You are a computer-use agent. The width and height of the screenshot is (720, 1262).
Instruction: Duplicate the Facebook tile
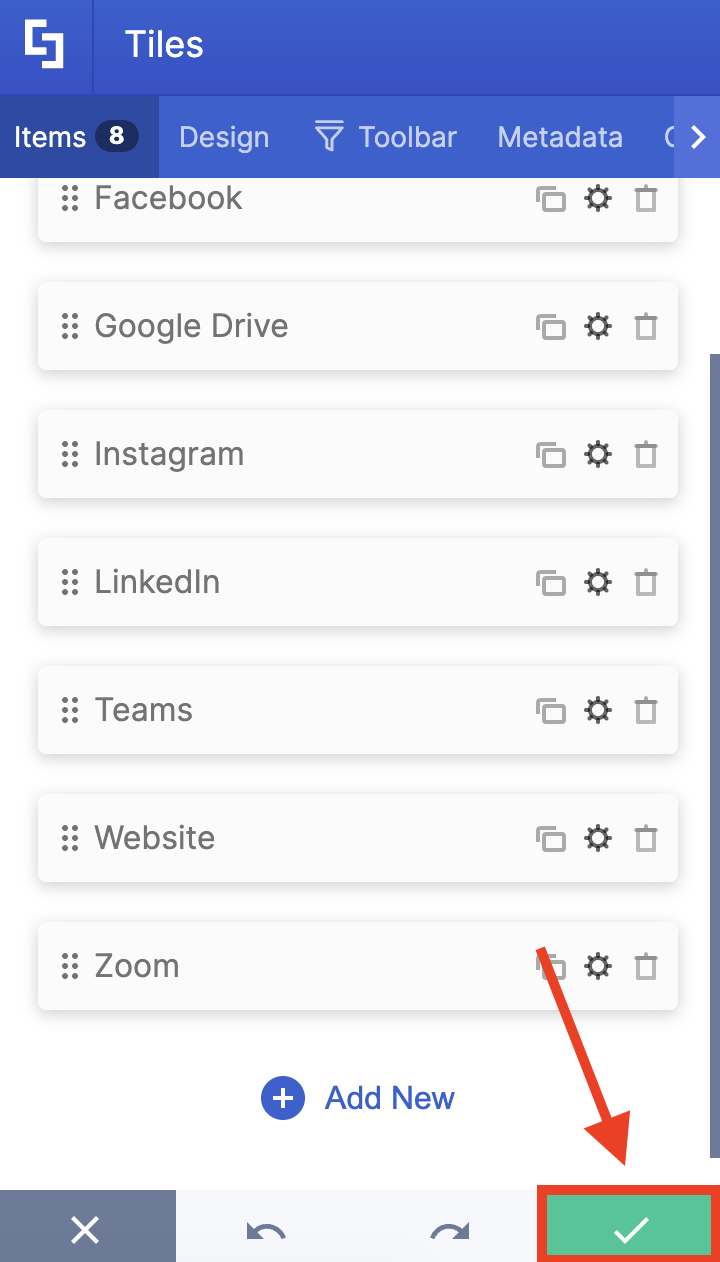551,198
